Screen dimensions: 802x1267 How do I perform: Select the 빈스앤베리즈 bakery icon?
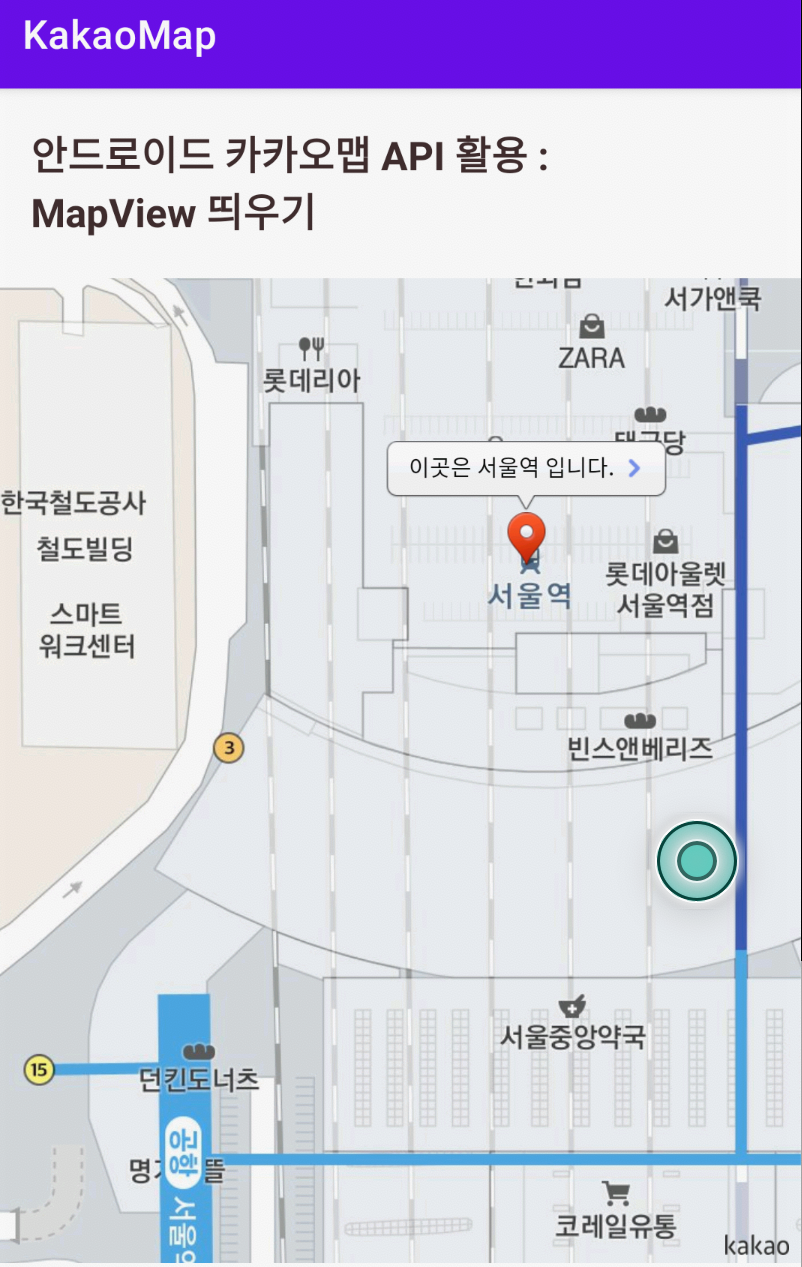(x=641, y=718)
